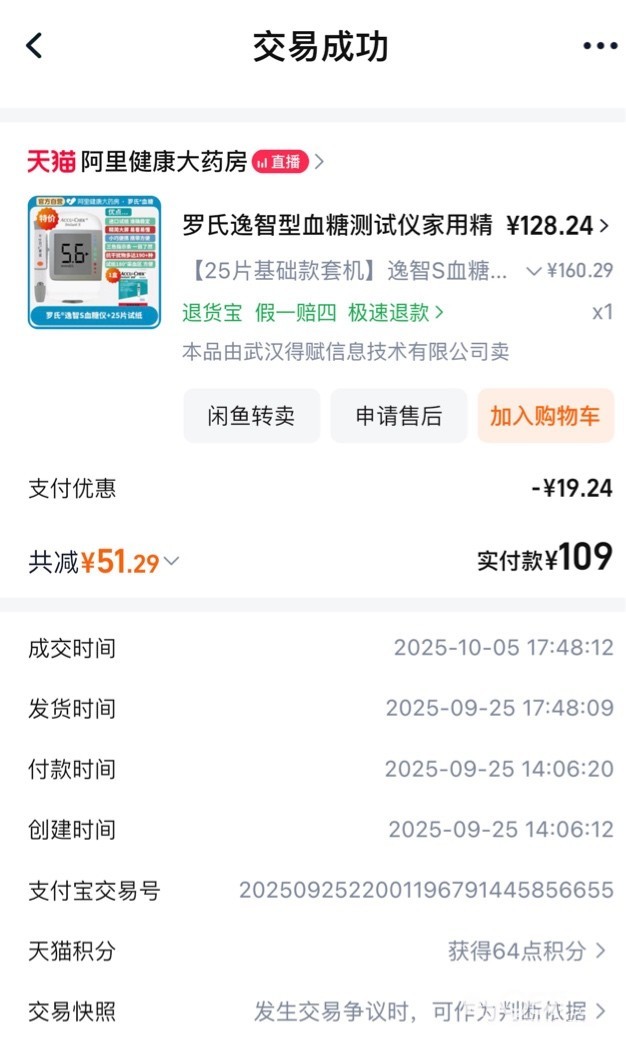Open the 天猫积分 points row
Viewport: 626px width, 1041px height.
527,951
